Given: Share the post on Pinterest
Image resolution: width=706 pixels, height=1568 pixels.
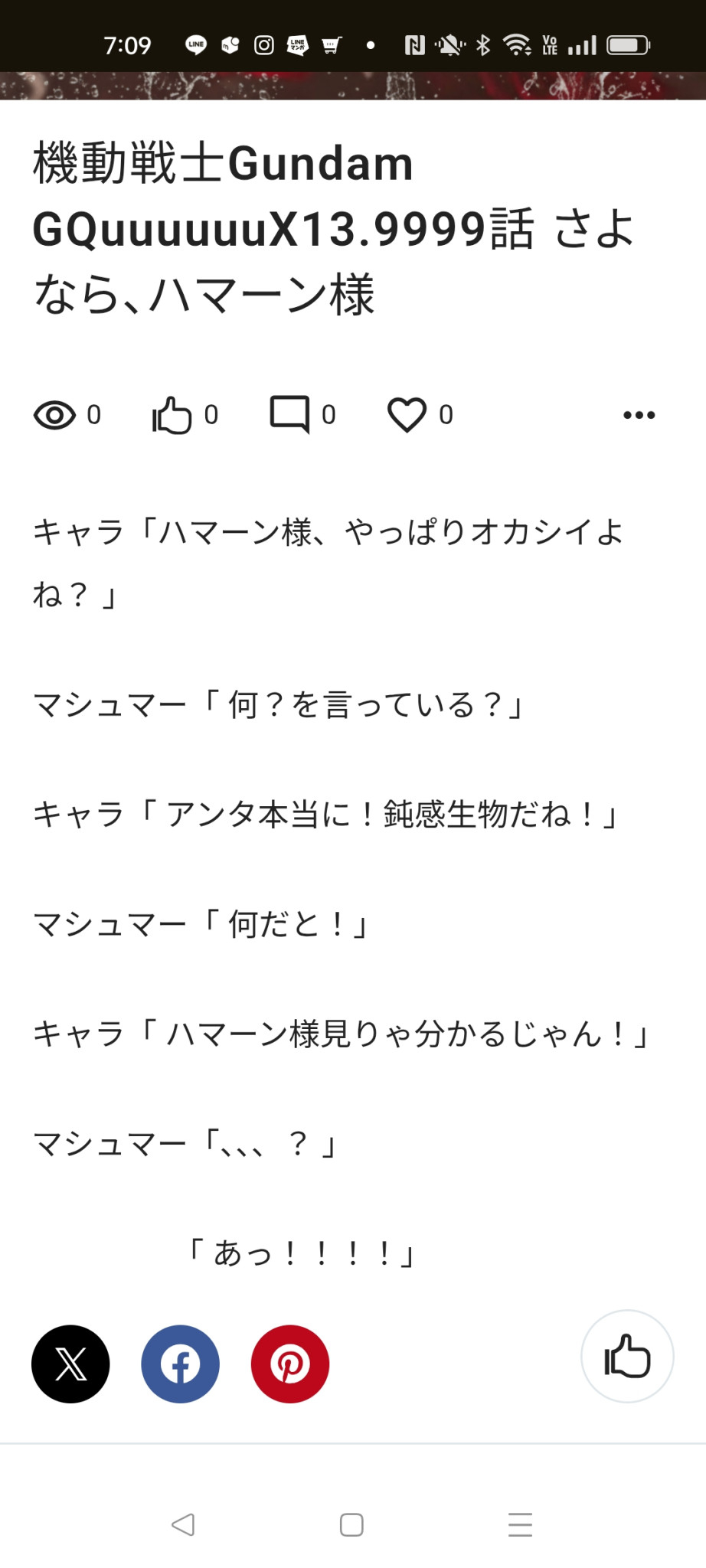Looking at the screenshot, I should point(290,1364).
